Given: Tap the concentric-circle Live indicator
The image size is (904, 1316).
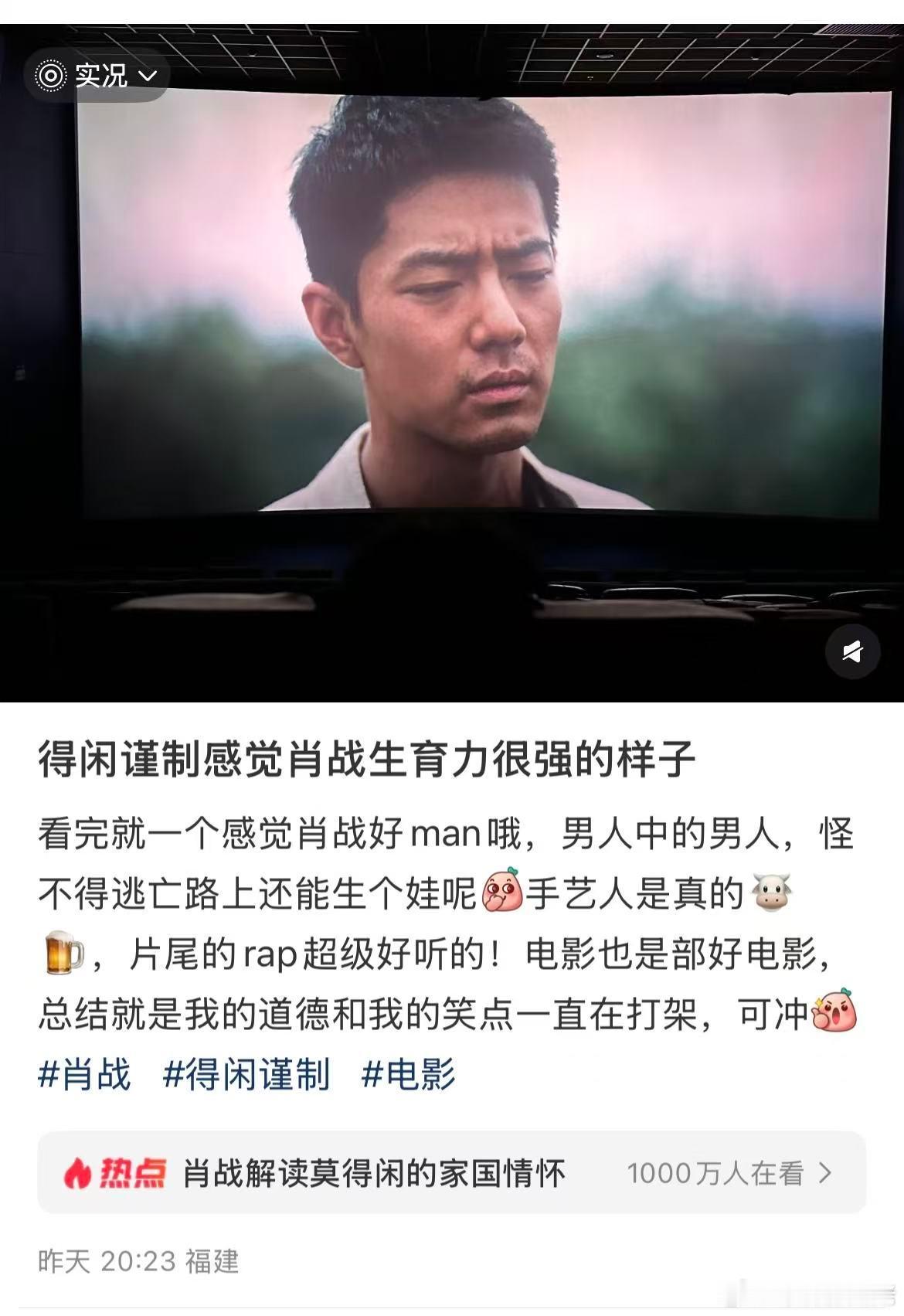Looking at the screenshot, I should [x=51, y=75].
